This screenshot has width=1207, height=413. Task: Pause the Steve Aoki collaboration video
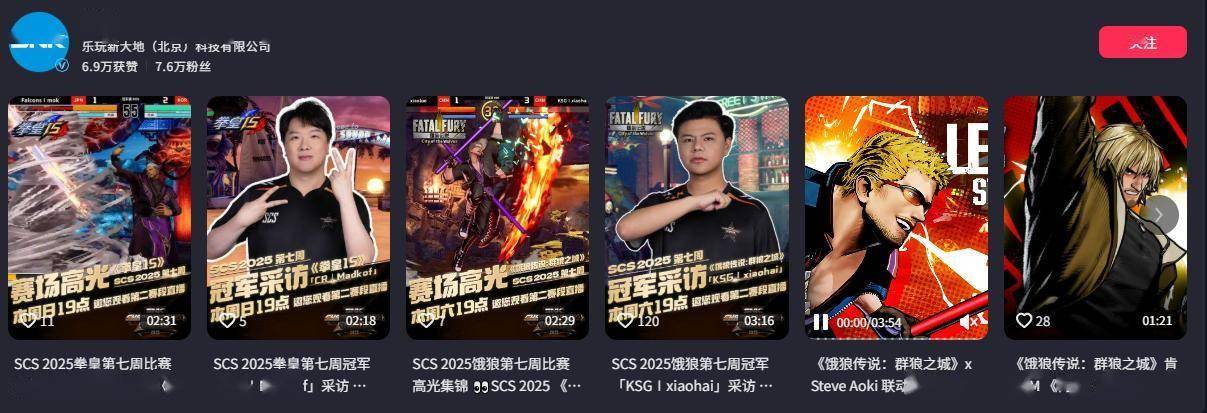pos(820,322)
